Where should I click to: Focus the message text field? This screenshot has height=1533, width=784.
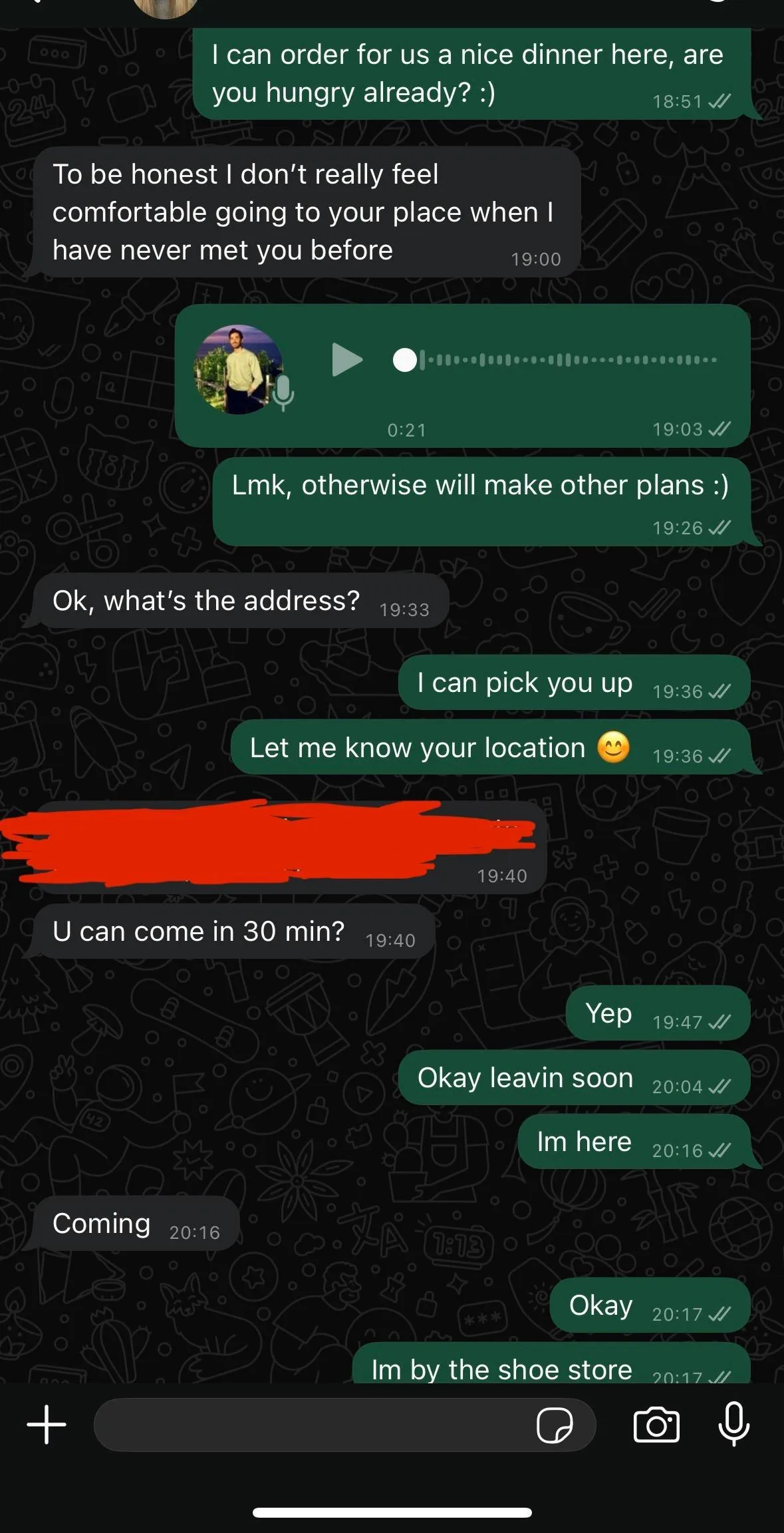pyautogui.click(x=313, y=1425)
